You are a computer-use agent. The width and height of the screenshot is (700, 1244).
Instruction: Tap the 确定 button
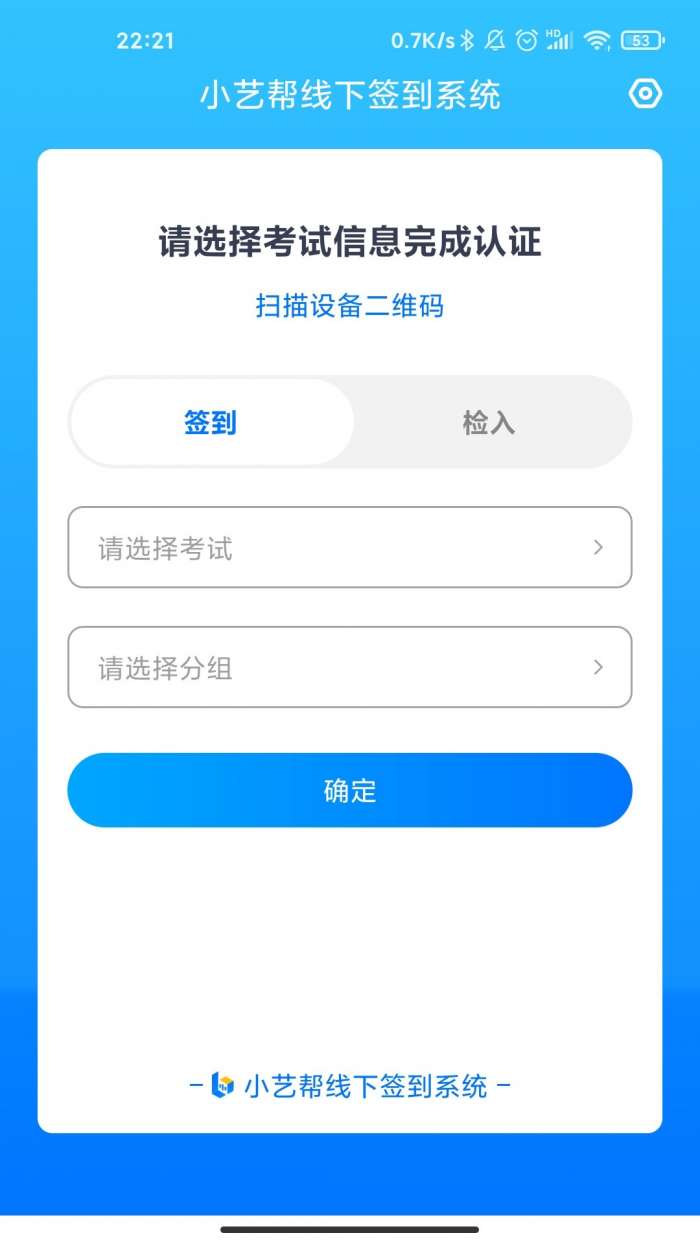350,790
